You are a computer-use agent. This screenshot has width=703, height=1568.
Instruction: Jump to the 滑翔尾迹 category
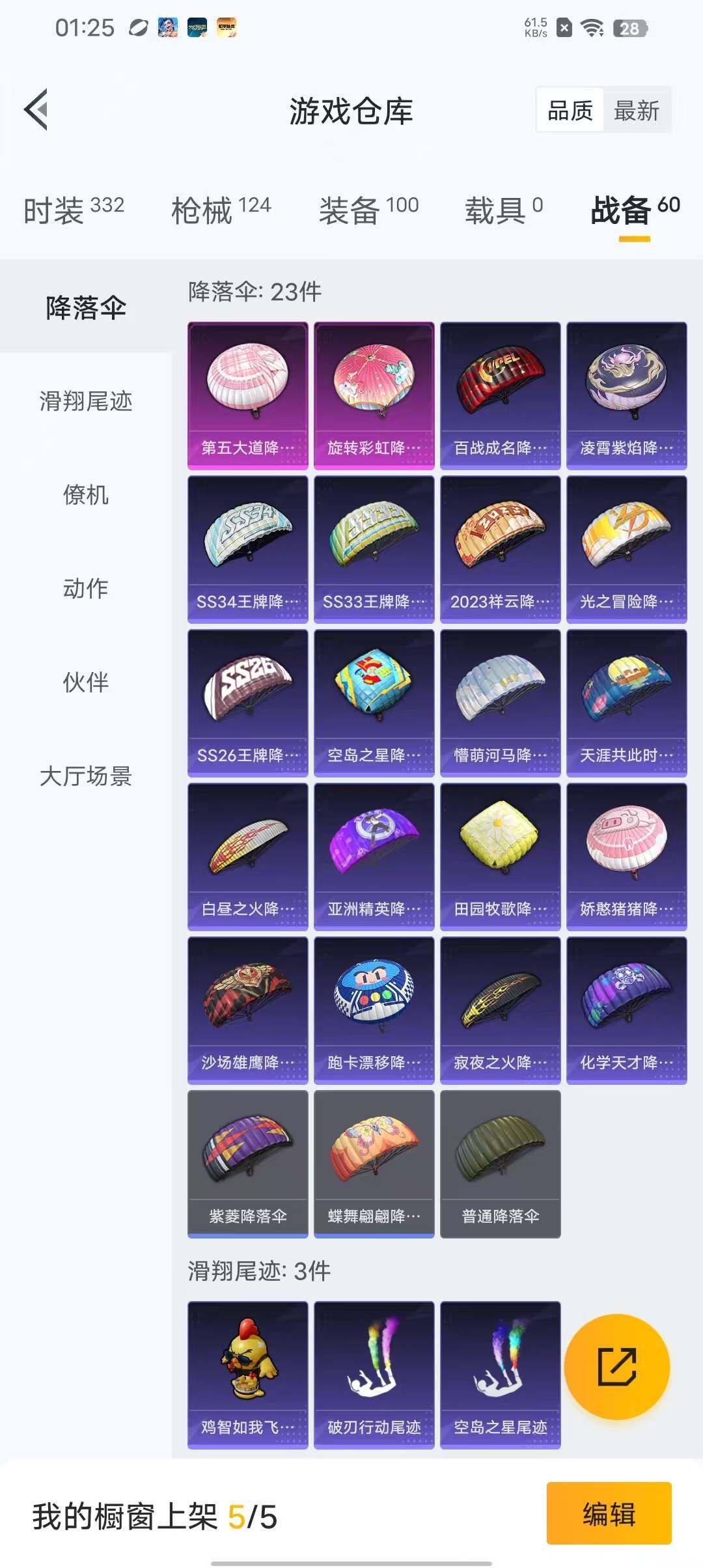(x=85, y=401)
